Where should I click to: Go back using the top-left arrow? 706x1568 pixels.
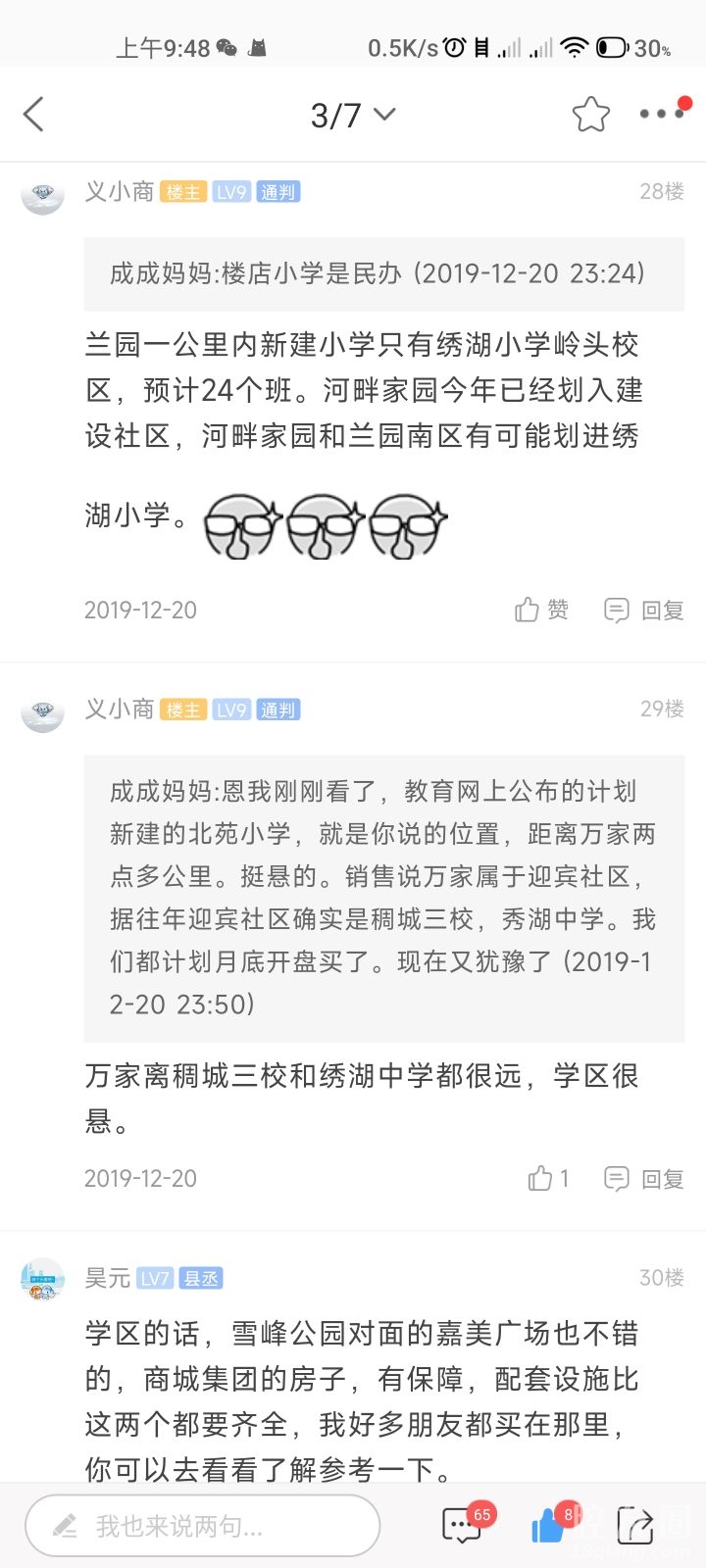coord(34,115)
